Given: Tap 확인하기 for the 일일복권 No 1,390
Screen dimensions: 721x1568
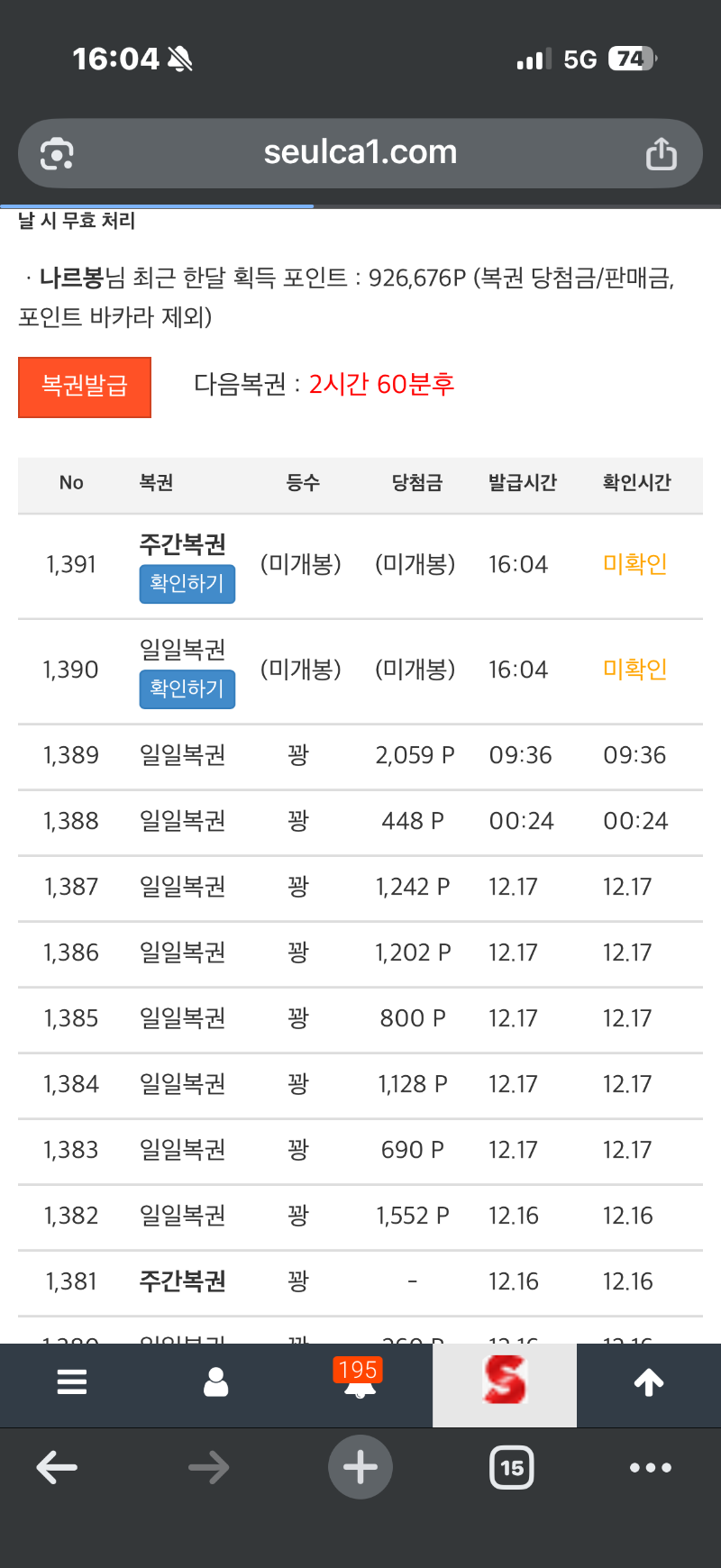Looking at the screenshot, I should tap(187, 688).
